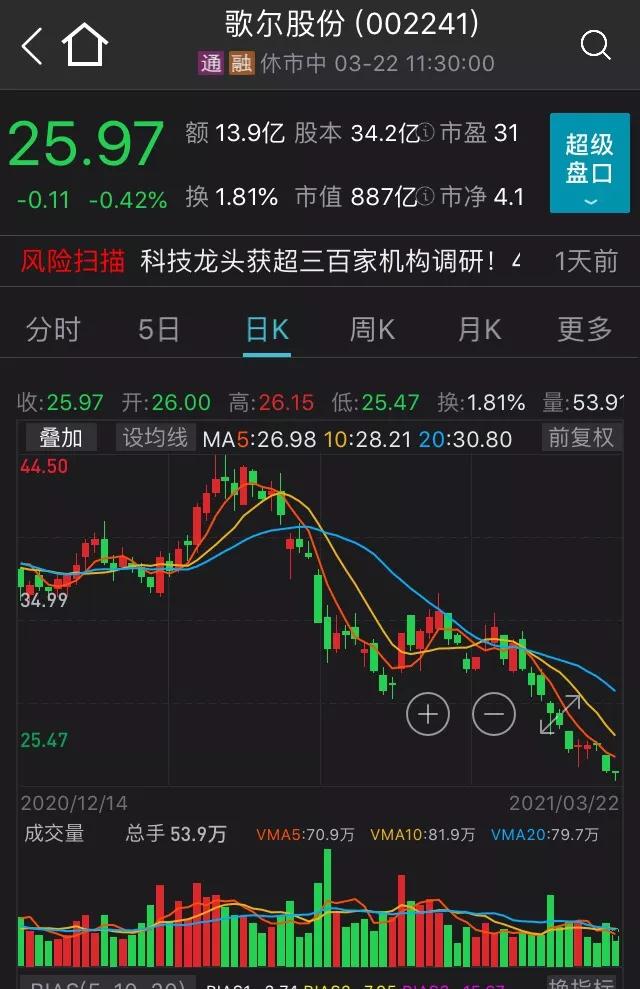640x989 pixels.
Task: Open the 风险扫描 news headline
Action: 330,262
